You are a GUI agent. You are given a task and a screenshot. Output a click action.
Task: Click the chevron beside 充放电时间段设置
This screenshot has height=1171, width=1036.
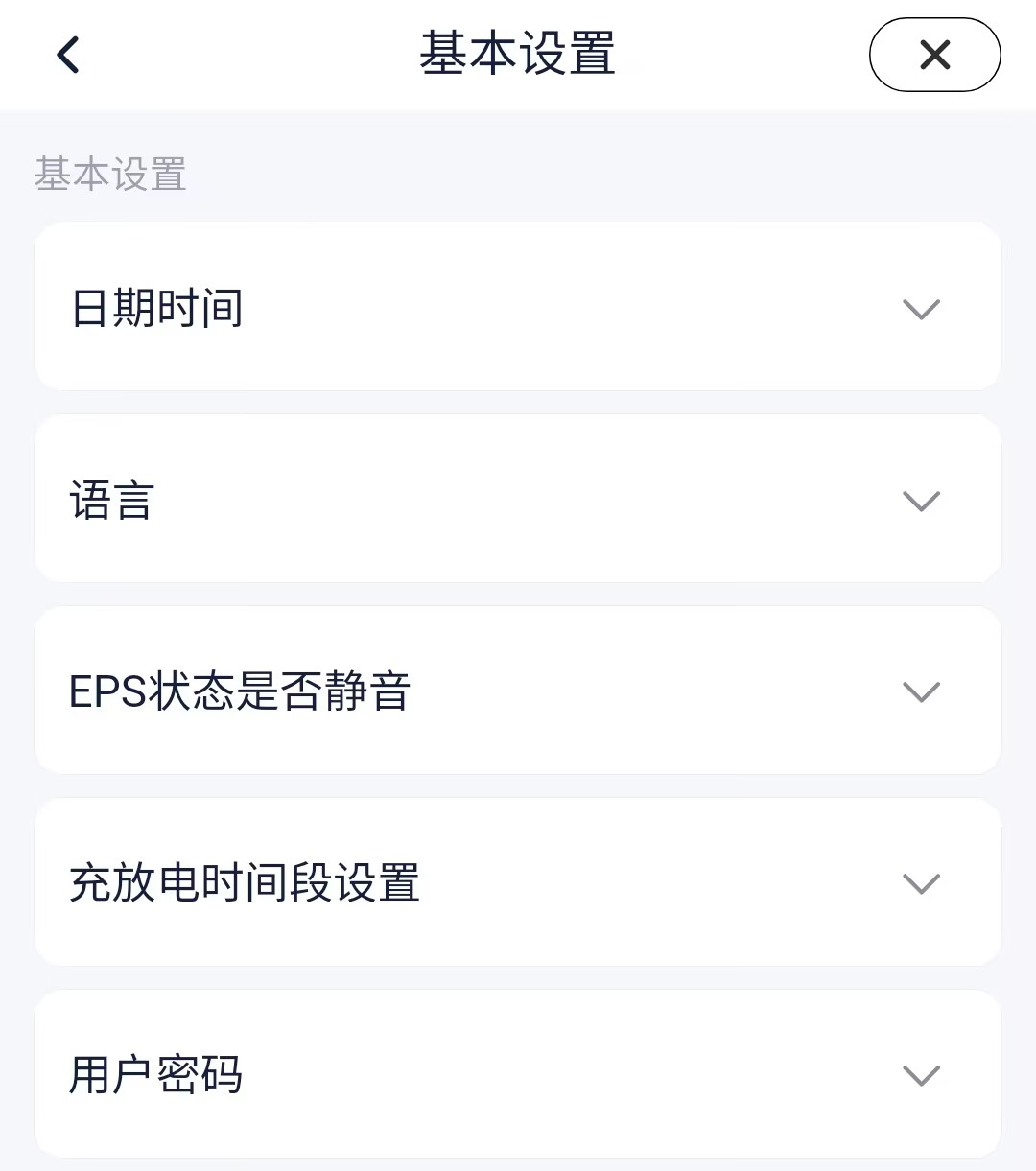tap(921, 883)
